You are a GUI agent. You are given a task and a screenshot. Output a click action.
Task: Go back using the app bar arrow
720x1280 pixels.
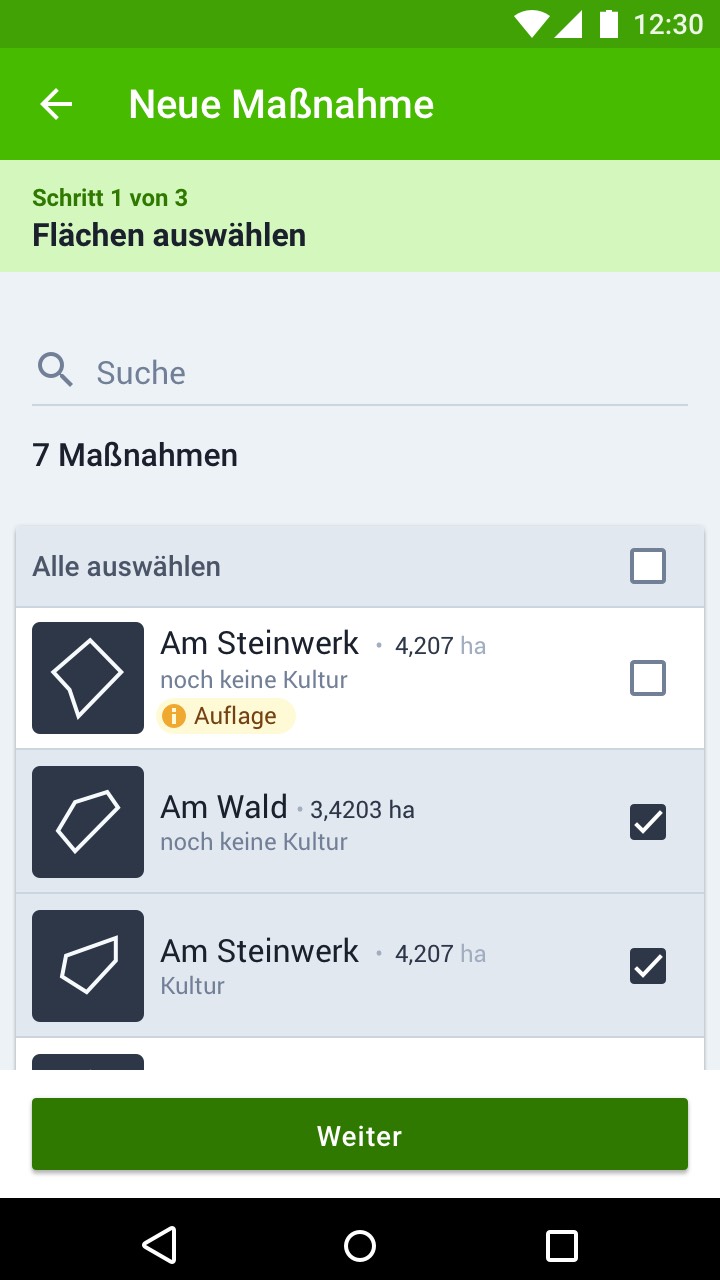pos(56,104)
